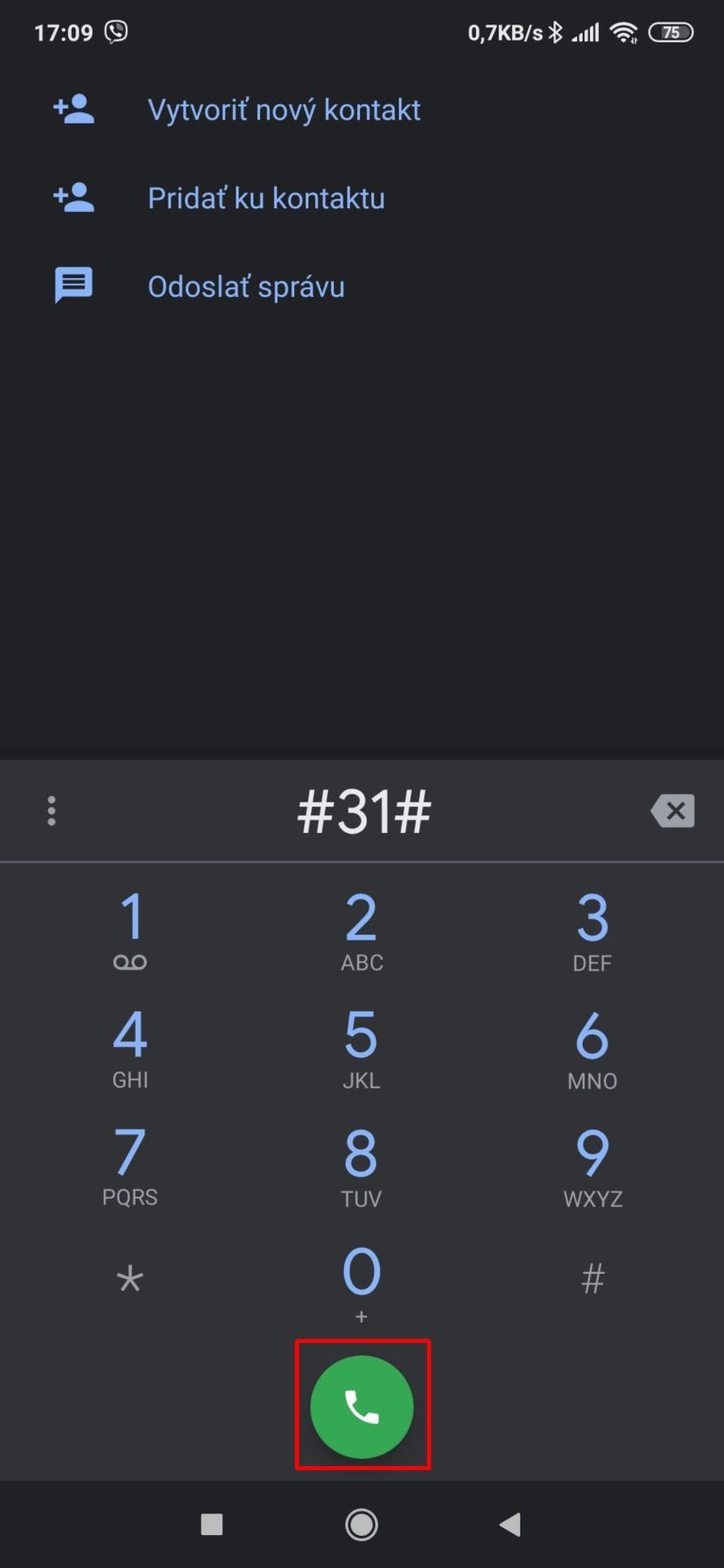Tap the 5 JKL key
Screen dimensions: 724x1568
coord(362,1048)
